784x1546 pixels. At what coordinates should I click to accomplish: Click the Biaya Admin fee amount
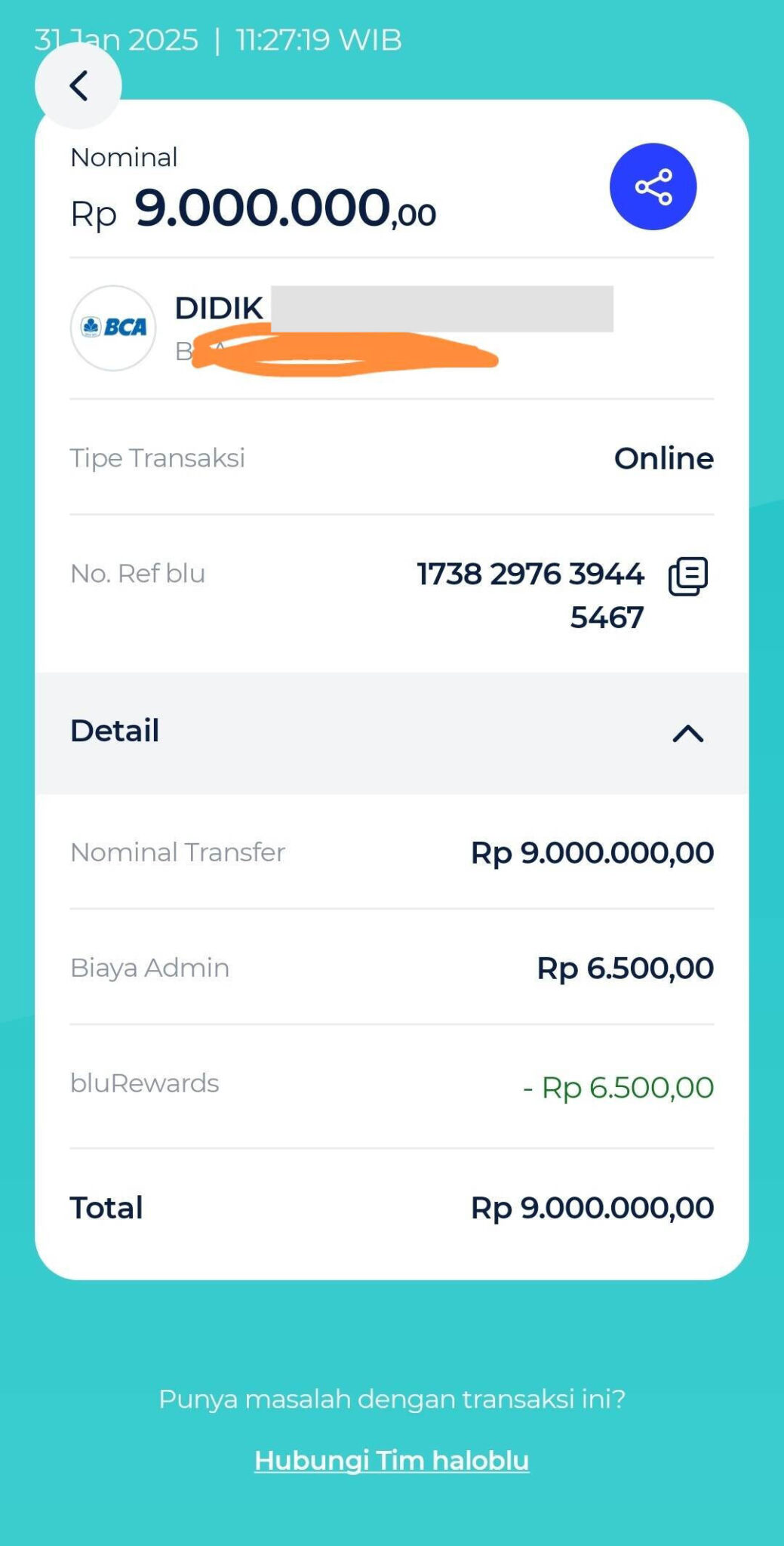(x=623, y=967)
